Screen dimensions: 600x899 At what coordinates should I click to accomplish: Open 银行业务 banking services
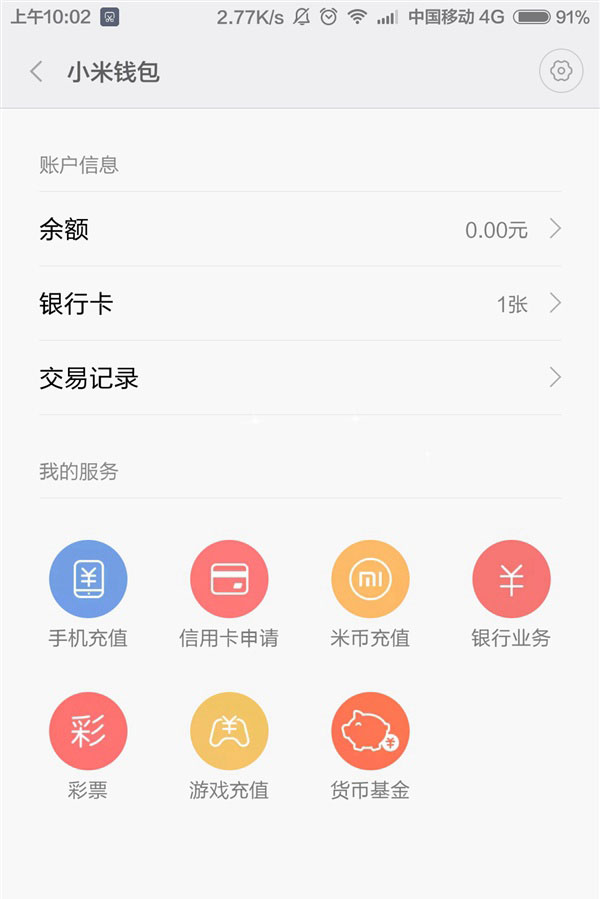coord(511,580)
